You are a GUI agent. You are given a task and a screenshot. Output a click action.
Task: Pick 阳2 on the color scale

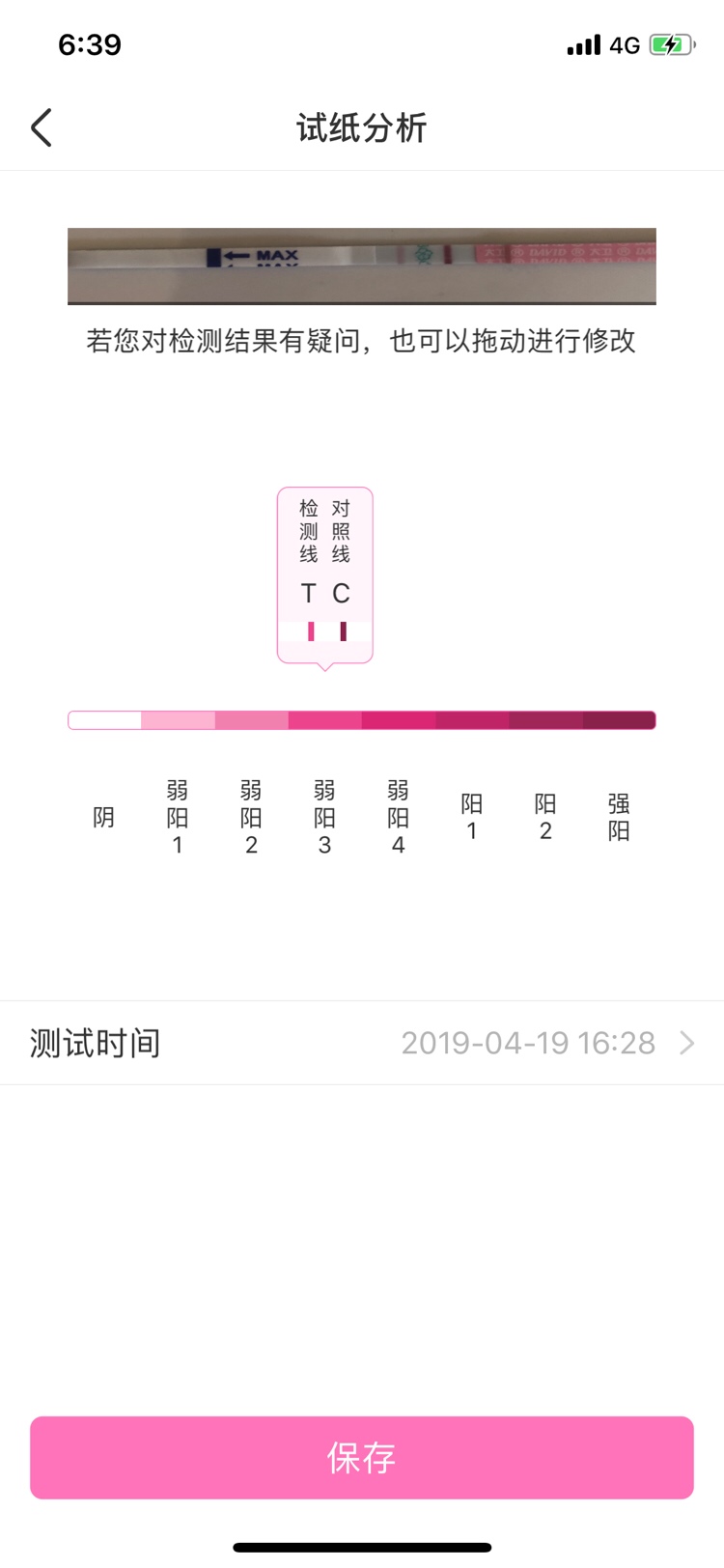(x=545, y=720)
